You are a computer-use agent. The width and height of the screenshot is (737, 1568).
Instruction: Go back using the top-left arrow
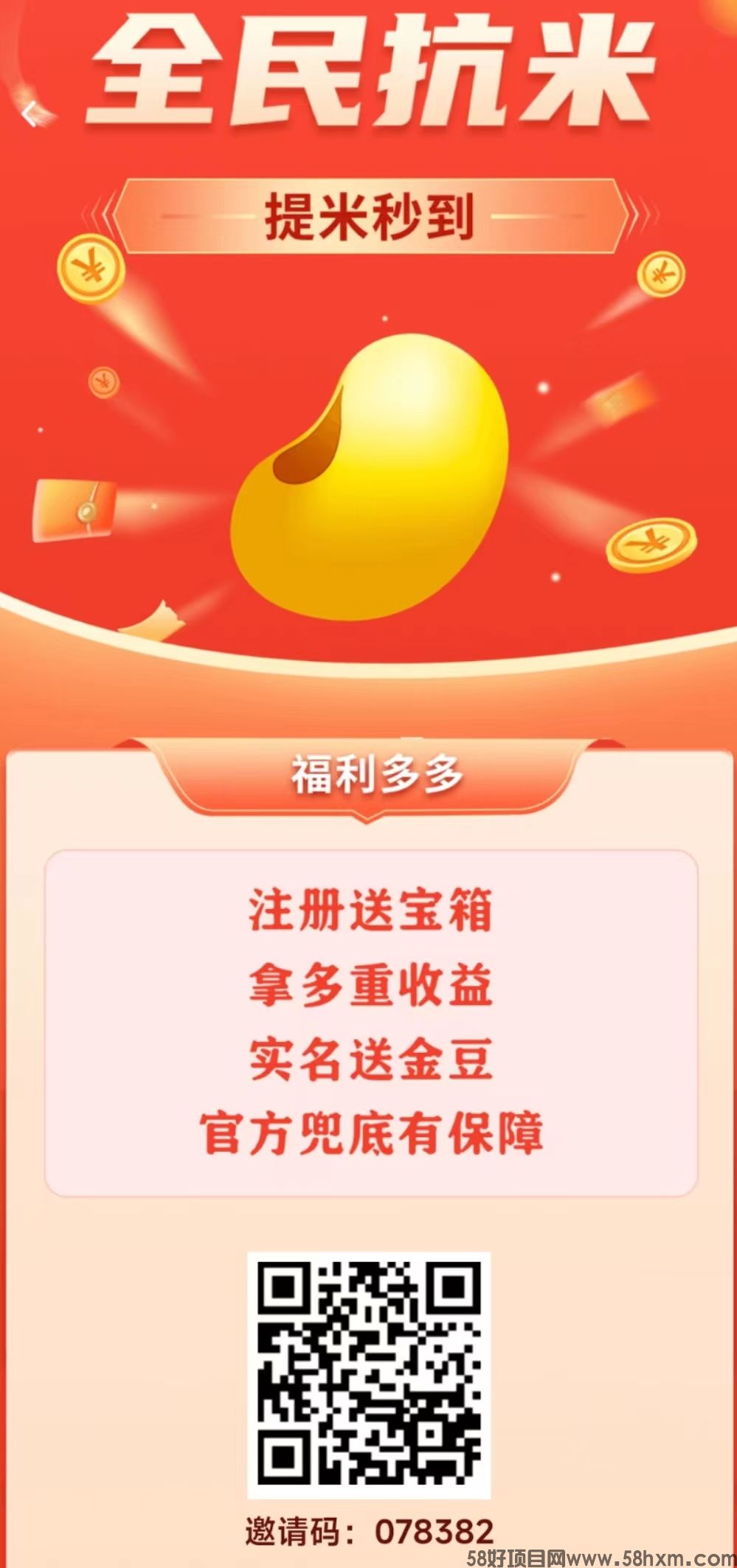29,114
